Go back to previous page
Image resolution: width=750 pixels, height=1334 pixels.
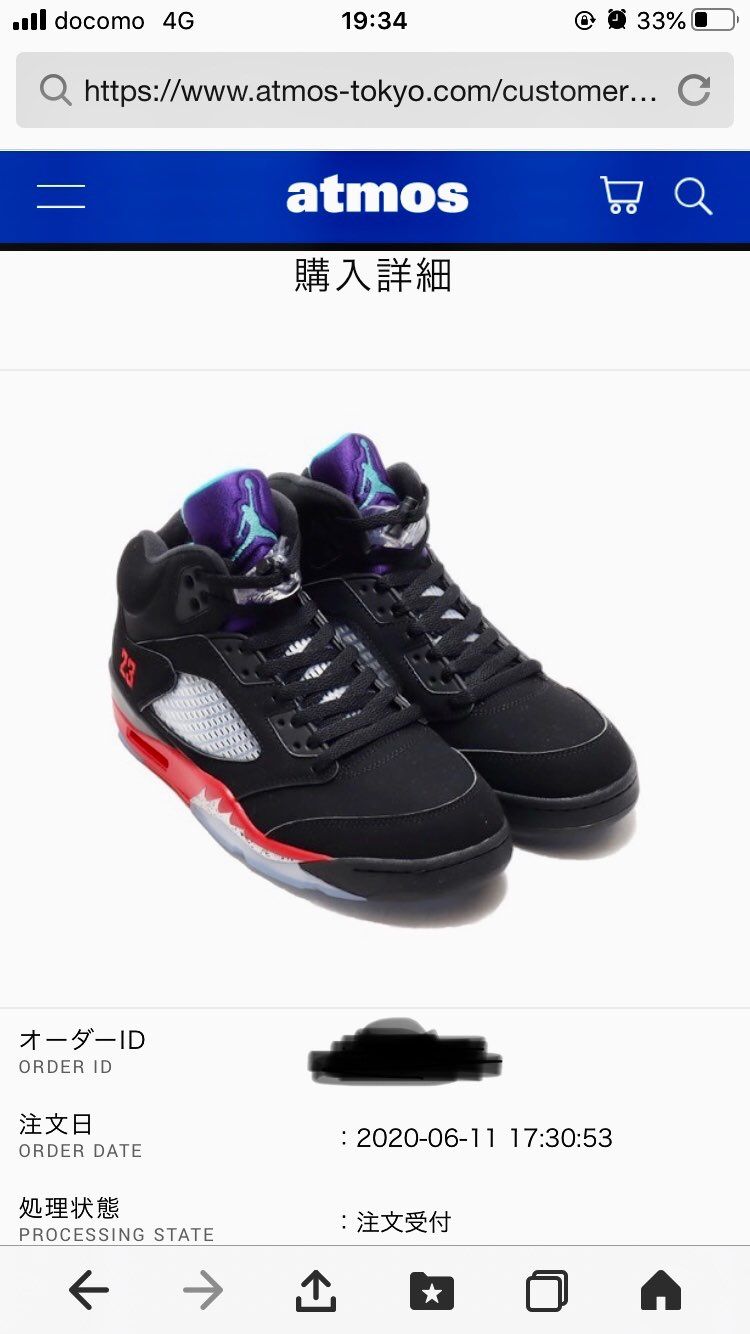[x=89, y=1291]
